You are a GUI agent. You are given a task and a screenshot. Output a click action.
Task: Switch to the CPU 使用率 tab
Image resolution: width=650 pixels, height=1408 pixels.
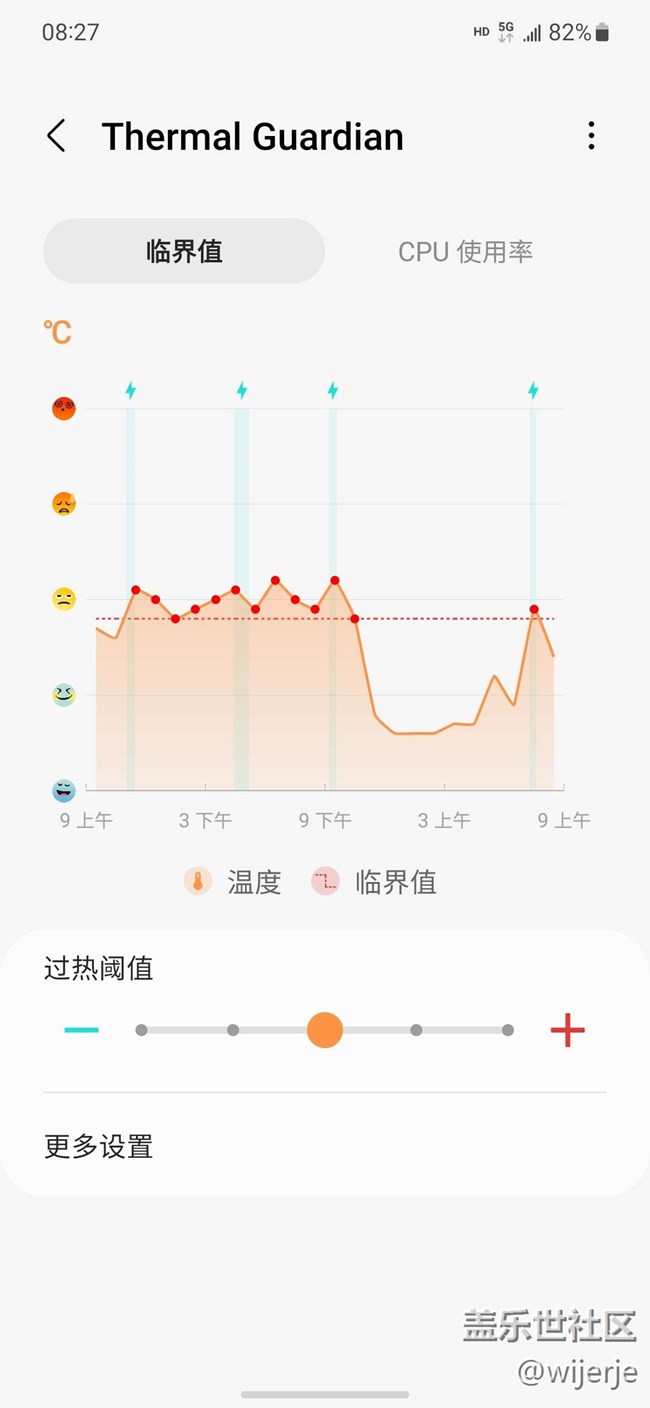[x=465, y=251]
